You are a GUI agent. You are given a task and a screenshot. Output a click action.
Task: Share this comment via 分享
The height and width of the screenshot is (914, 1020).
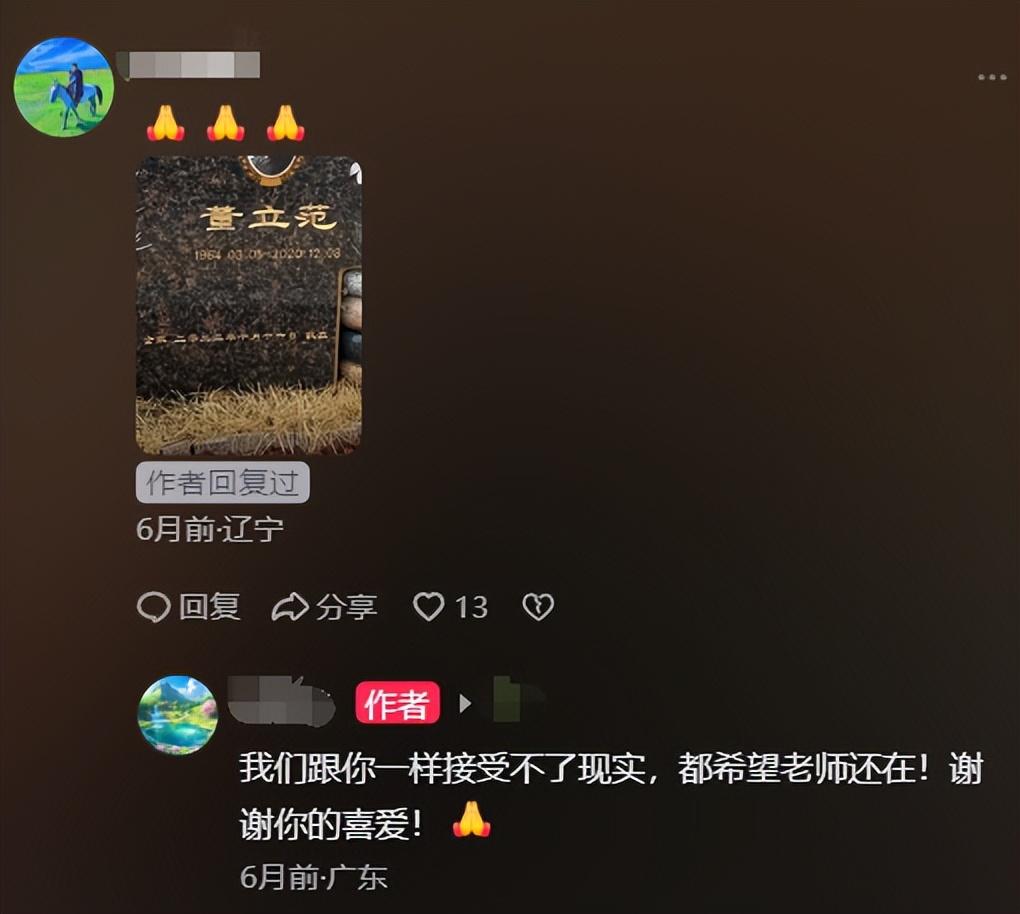coord(324,606)
